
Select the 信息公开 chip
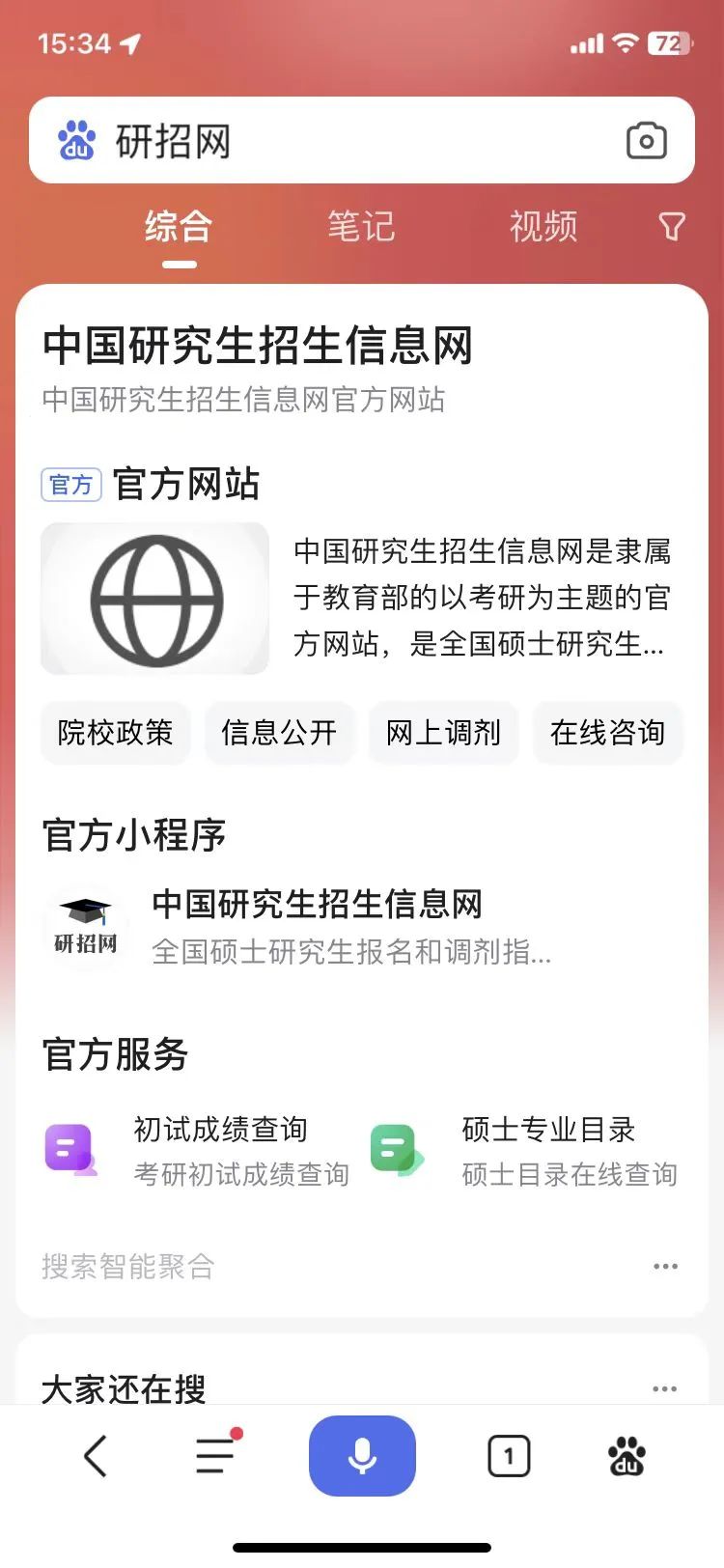coord(279,733)
